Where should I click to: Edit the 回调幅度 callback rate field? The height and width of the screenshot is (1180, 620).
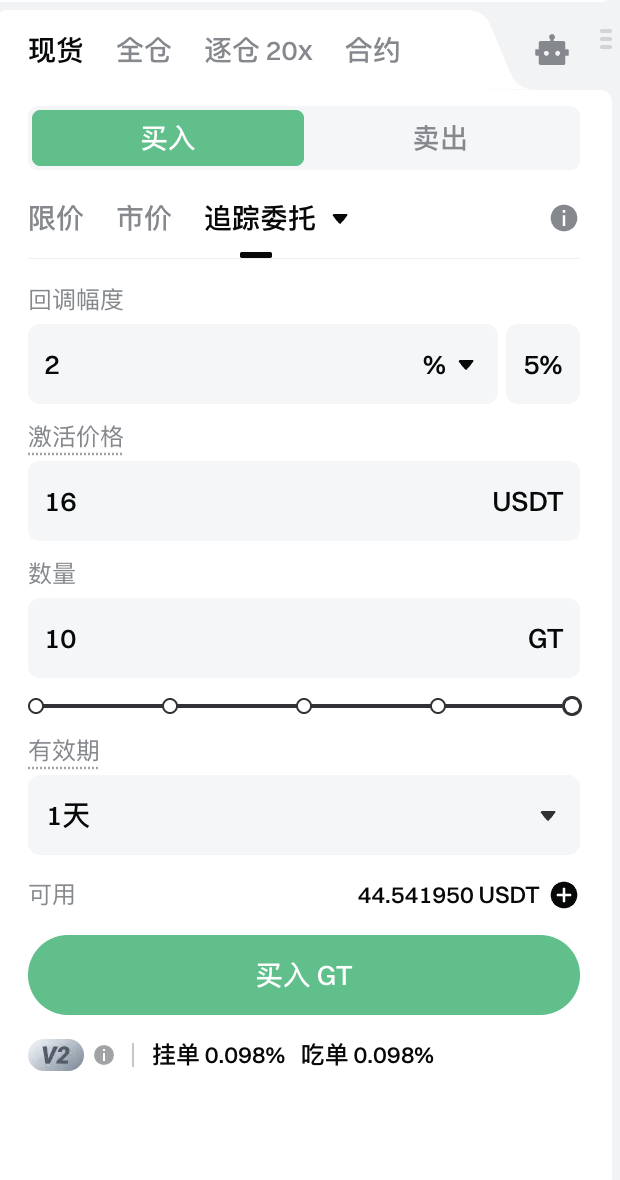click(x=220, y=365)
